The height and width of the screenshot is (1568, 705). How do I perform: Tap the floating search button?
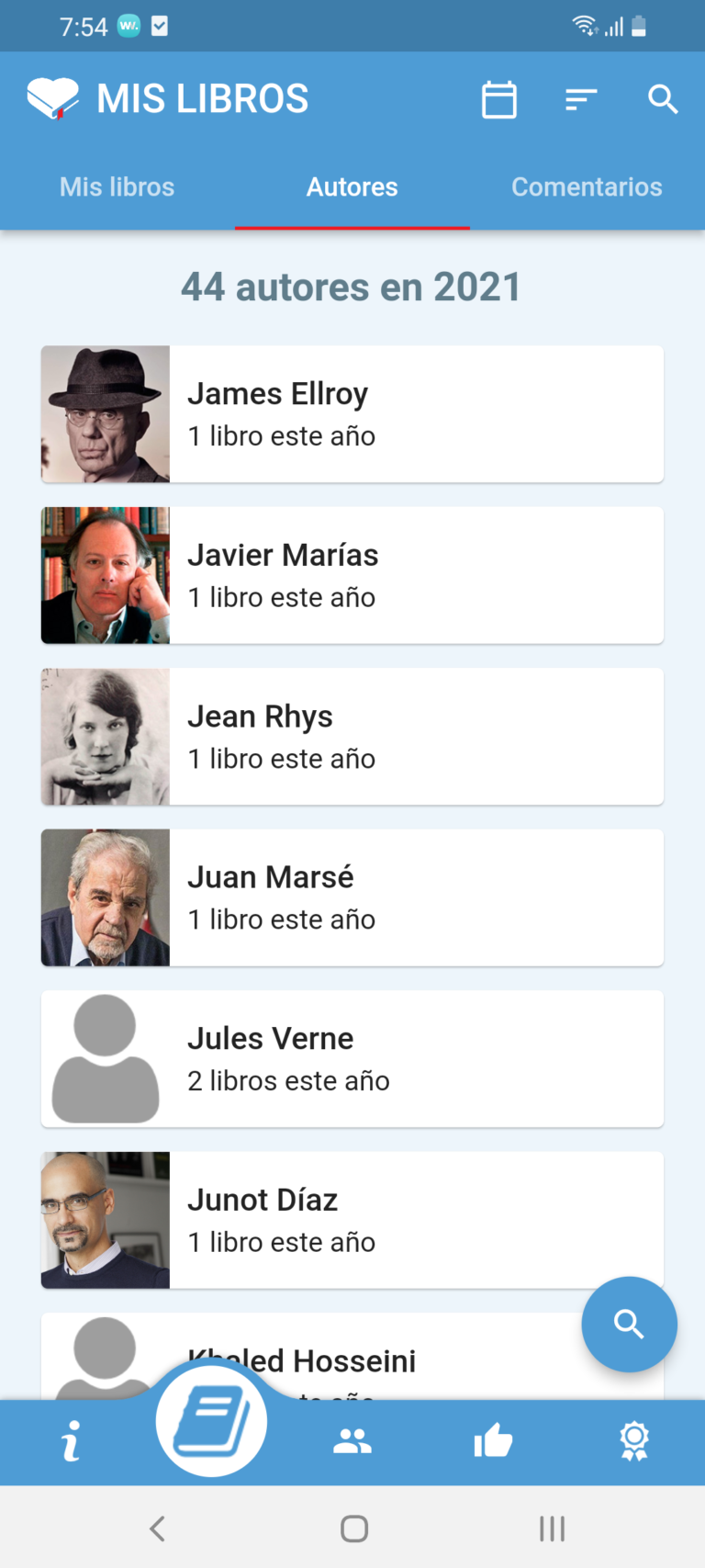(x=629, y=1324)
